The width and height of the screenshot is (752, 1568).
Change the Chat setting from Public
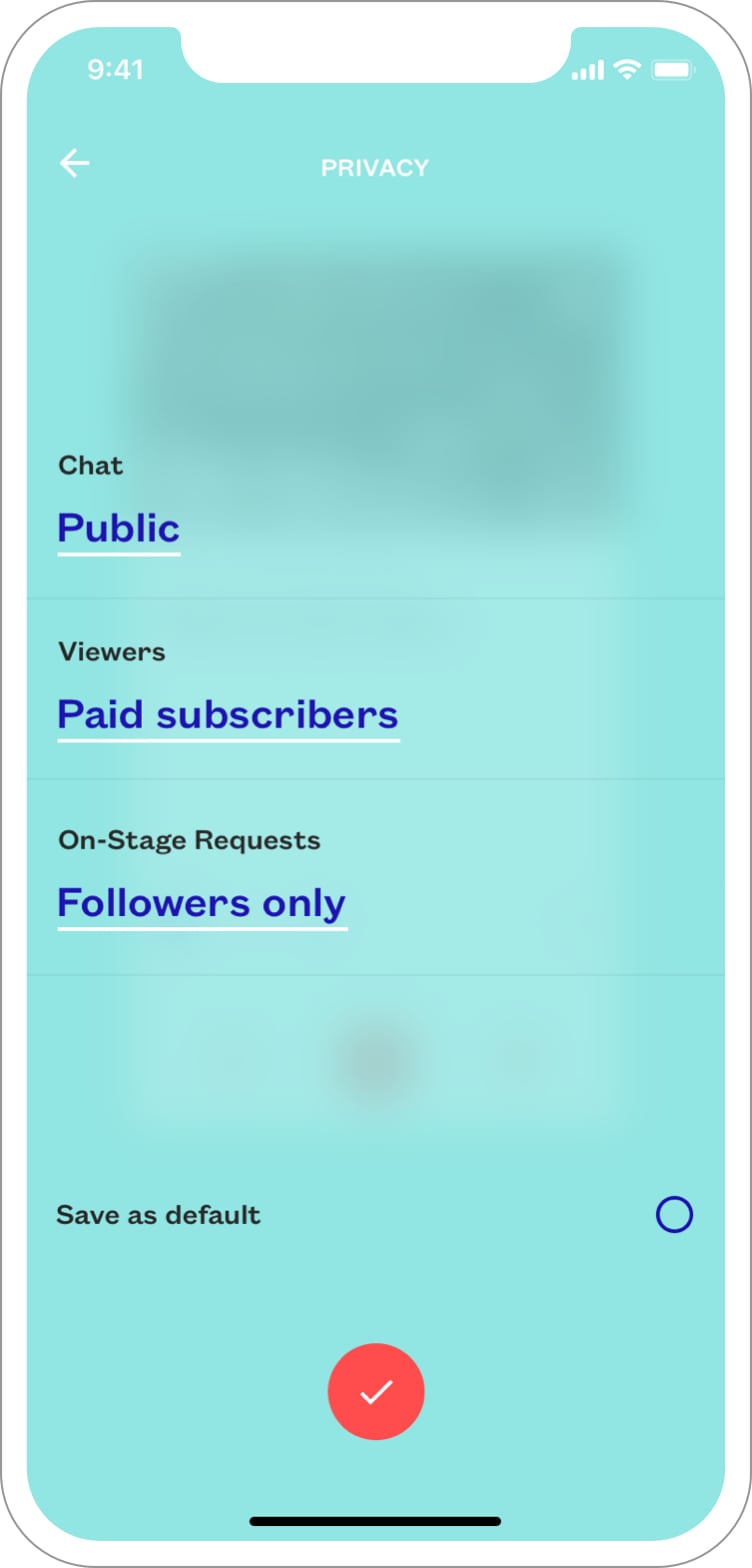click(119, 528)
